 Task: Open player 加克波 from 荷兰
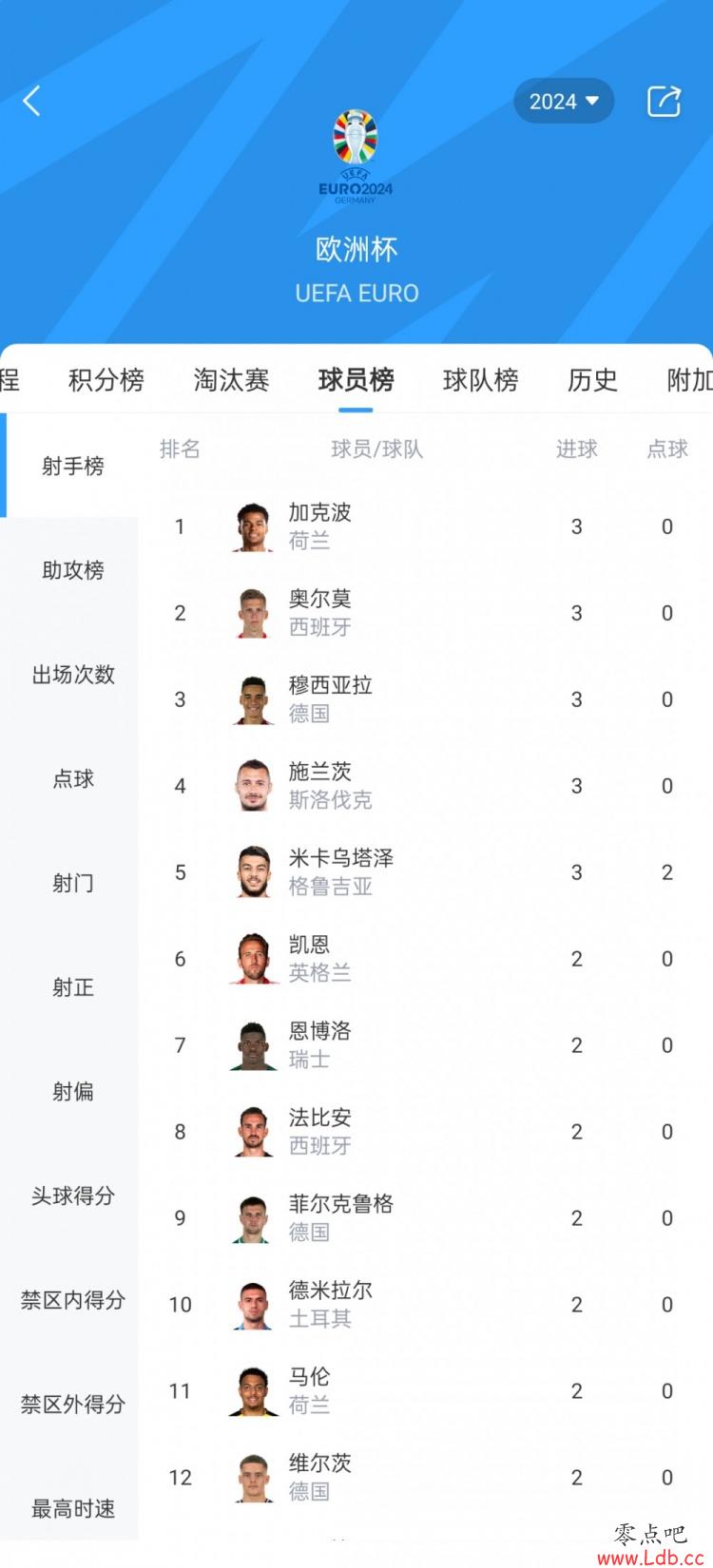click(x=426, y=526)
